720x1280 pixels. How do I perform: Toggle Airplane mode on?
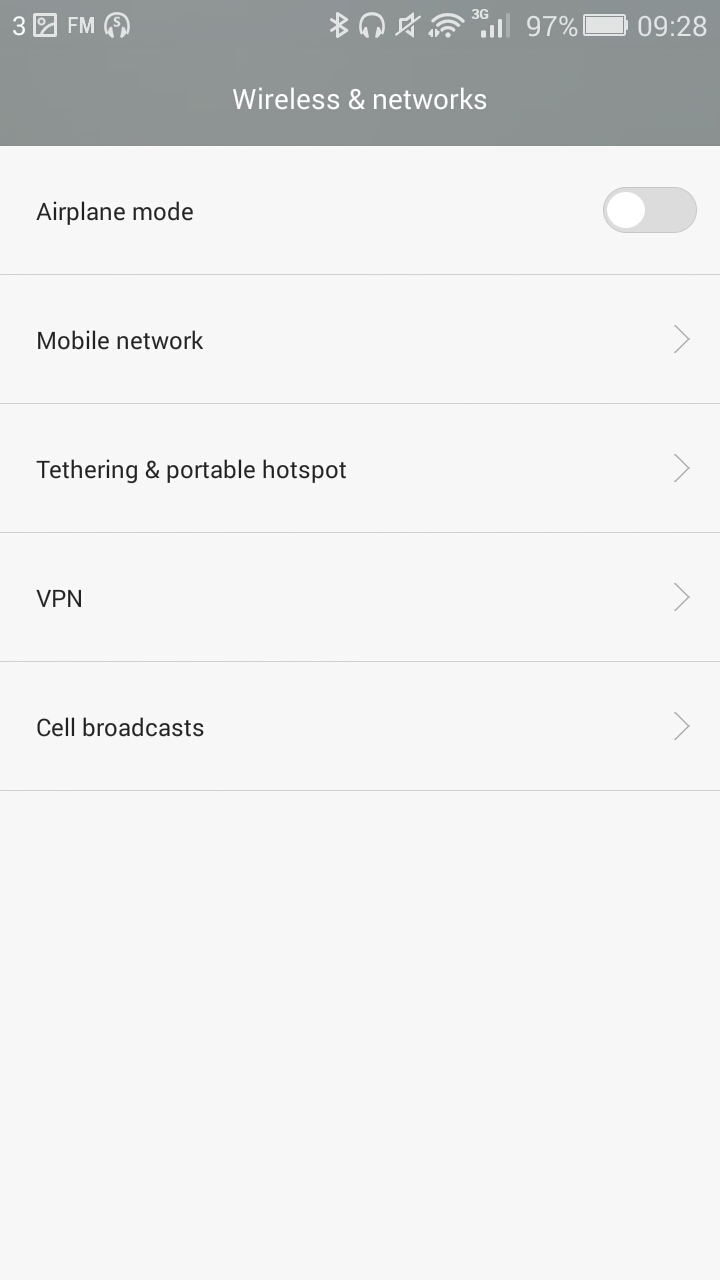point(649,211)
